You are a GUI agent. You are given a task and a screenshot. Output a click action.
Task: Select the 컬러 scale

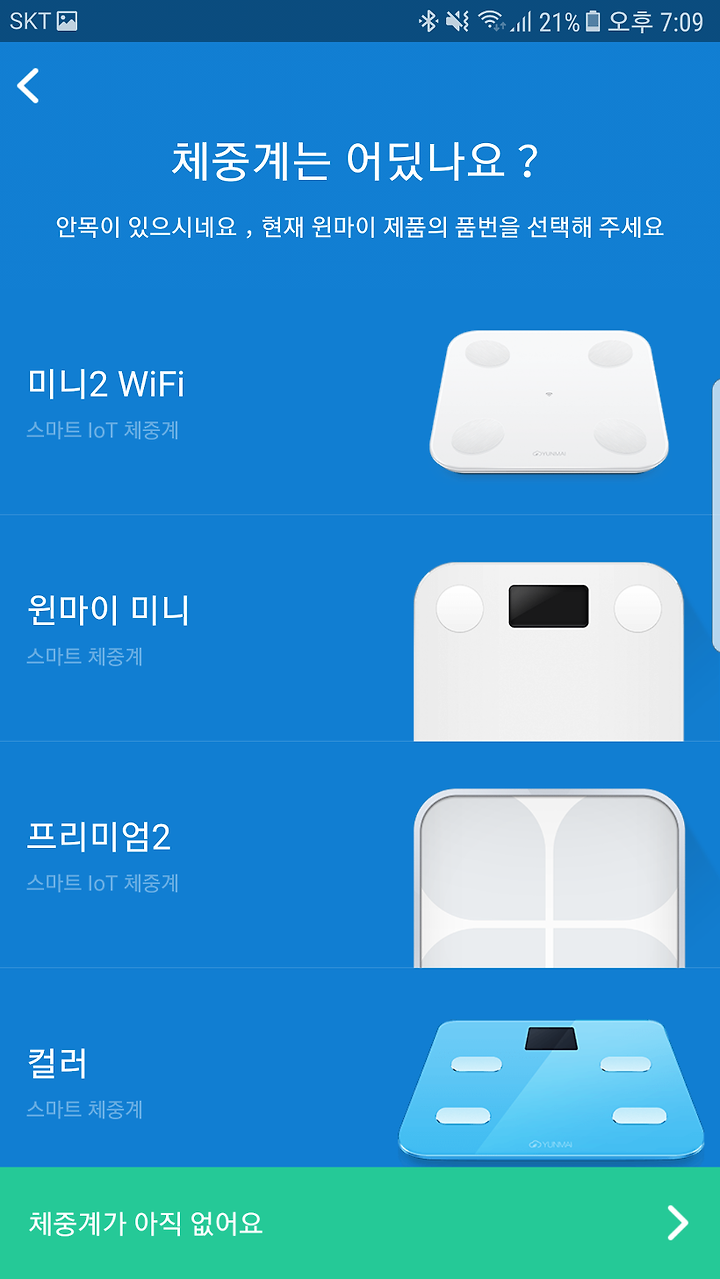pyautogui.click(x=360, y=1067)
